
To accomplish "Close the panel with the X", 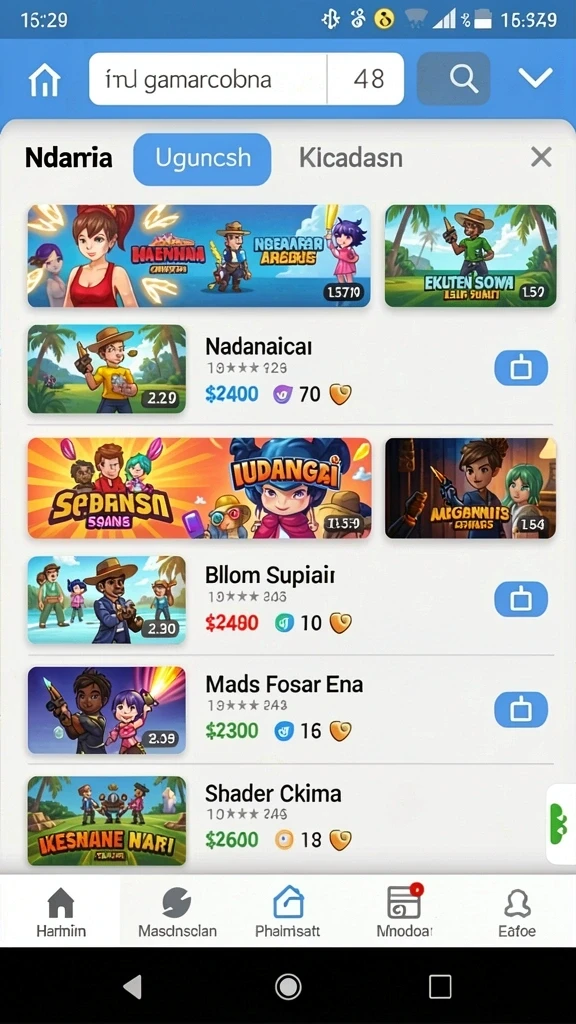I will click(x=541, y=157).
